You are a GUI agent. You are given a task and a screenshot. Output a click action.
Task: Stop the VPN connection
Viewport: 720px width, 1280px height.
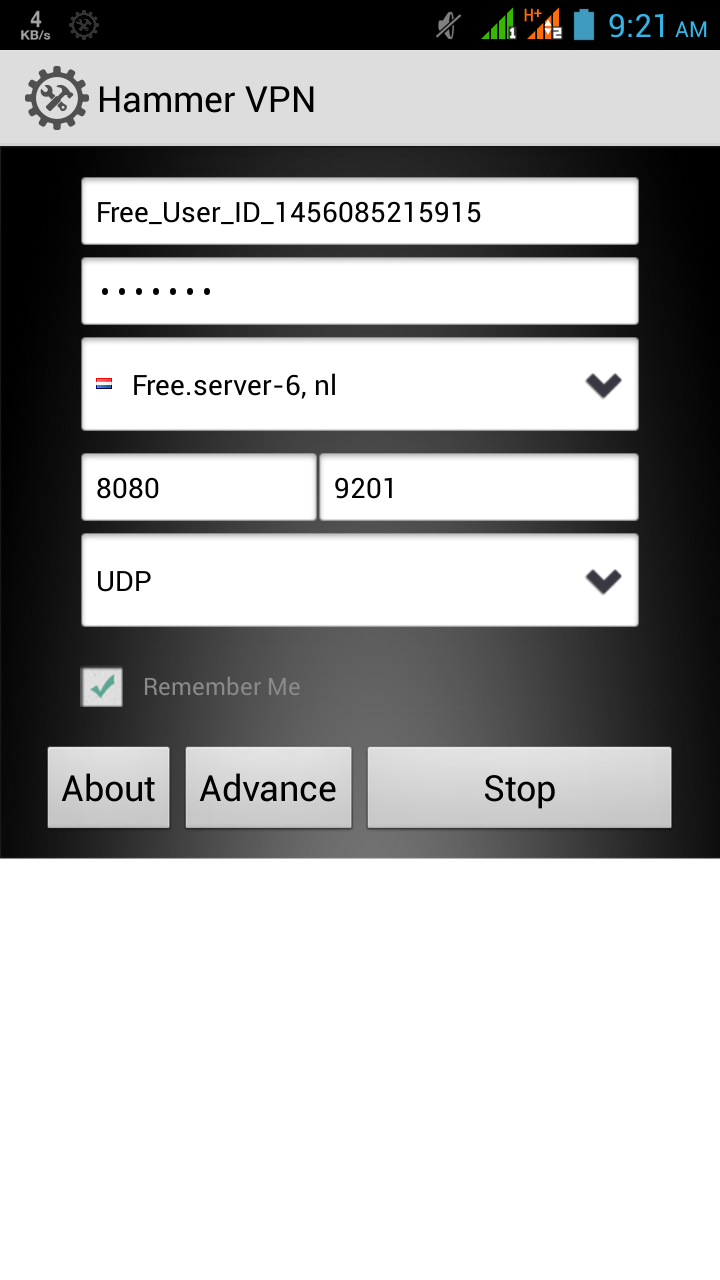519,788
